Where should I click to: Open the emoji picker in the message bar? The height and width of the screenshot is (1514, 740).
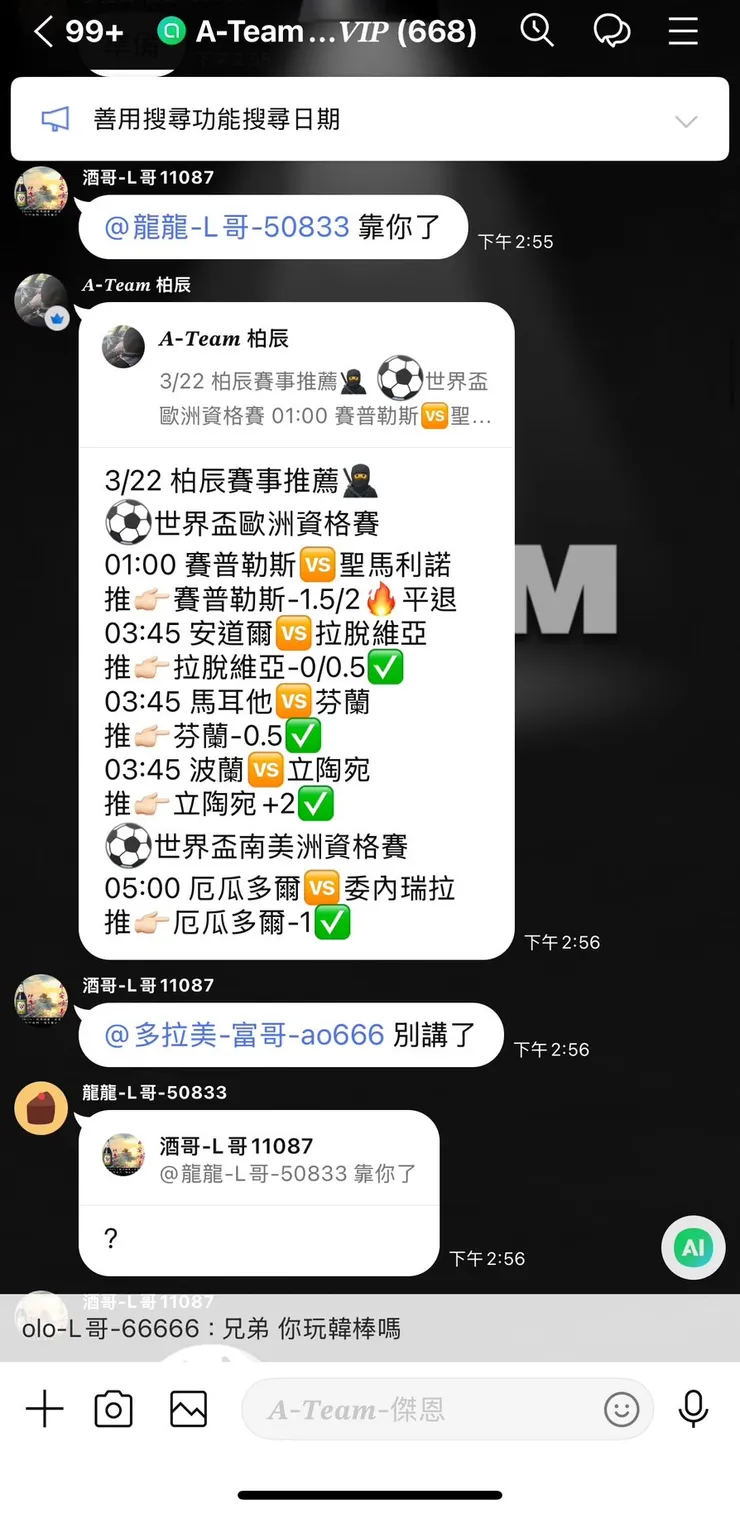621,1409
